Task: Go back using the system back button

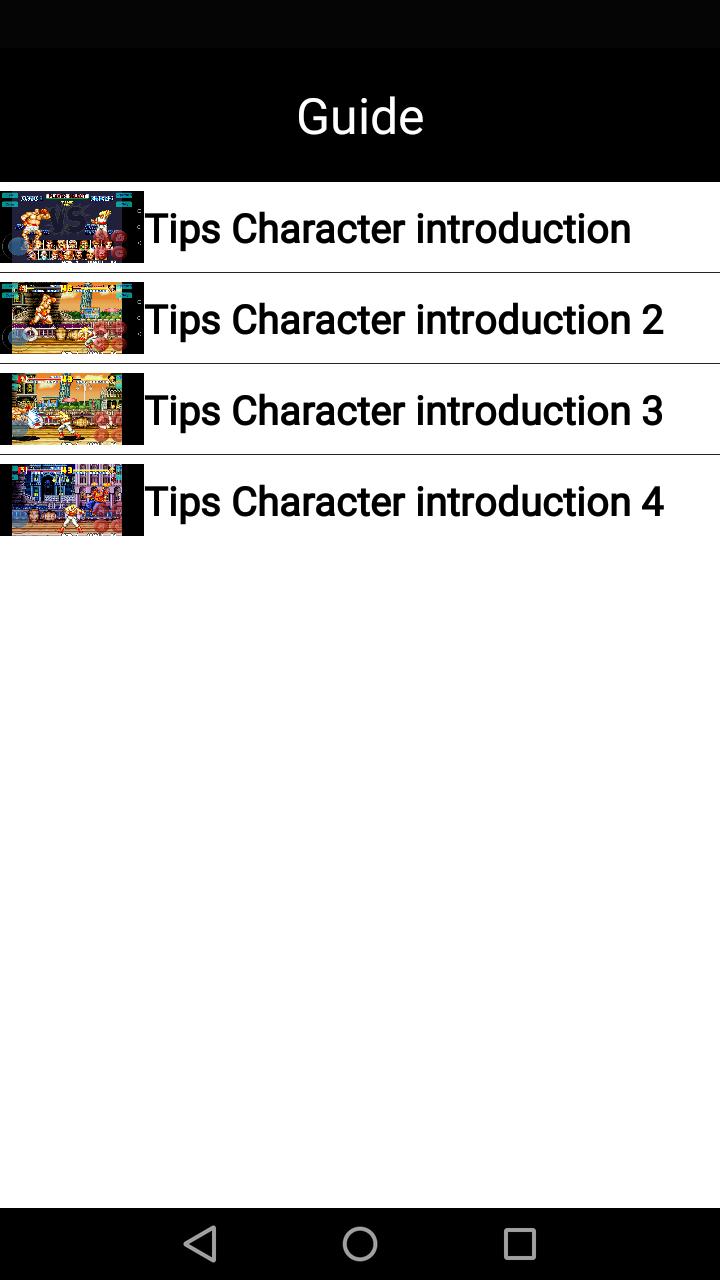Action: (x=200, y=1244)
